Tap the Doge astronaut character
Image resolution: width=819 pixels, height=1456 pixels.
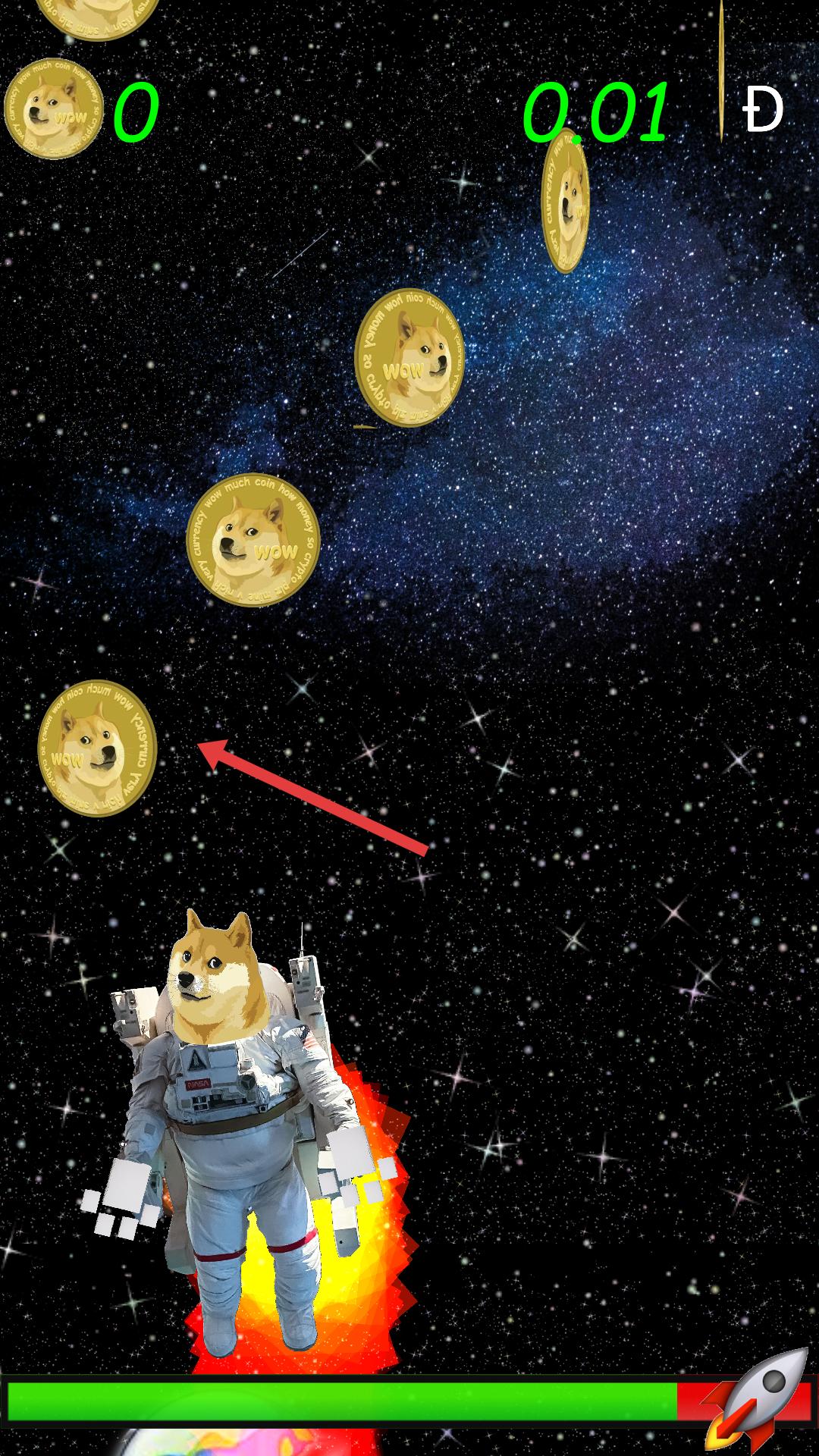(x=235, y=1122)
